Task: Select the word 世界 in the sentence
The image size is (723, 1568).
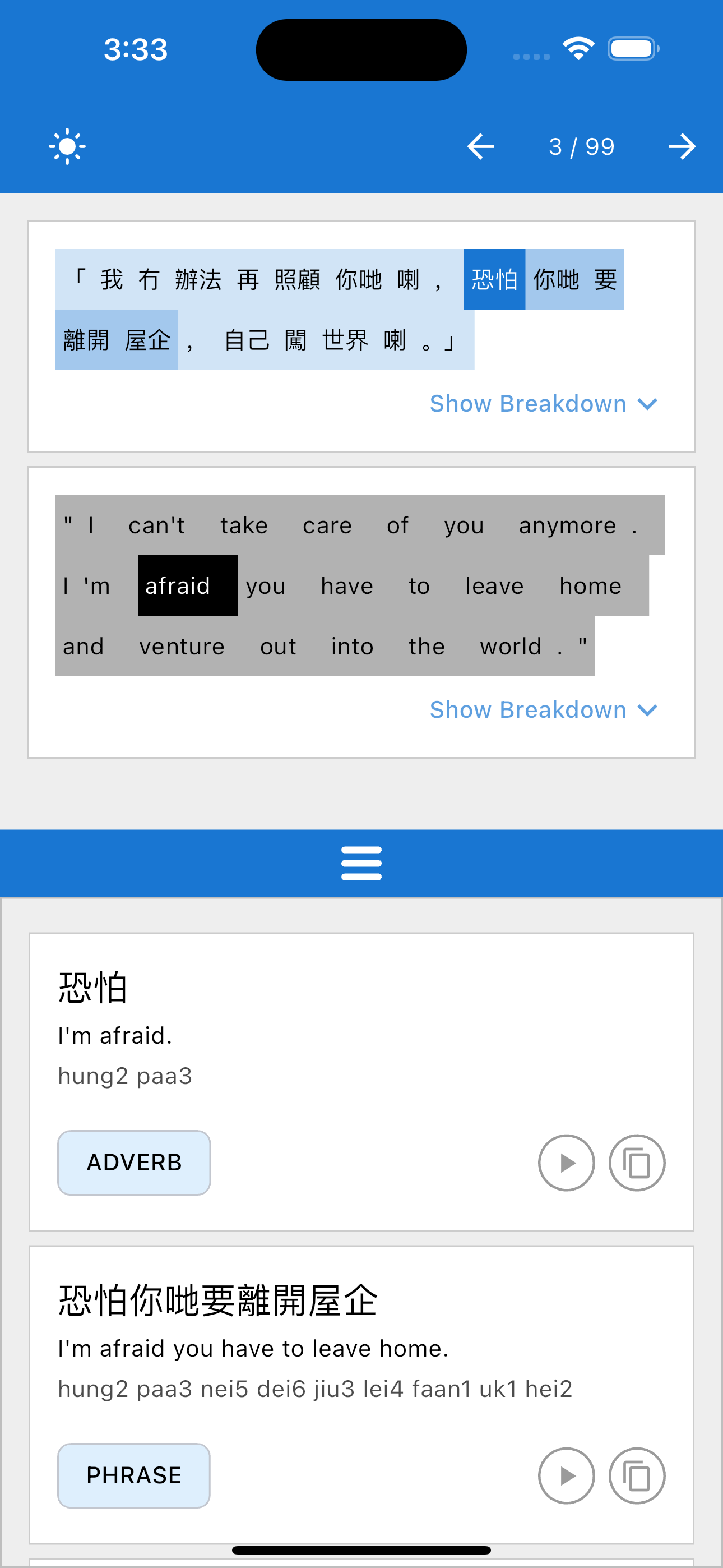Action: click(x=345, y=340)
